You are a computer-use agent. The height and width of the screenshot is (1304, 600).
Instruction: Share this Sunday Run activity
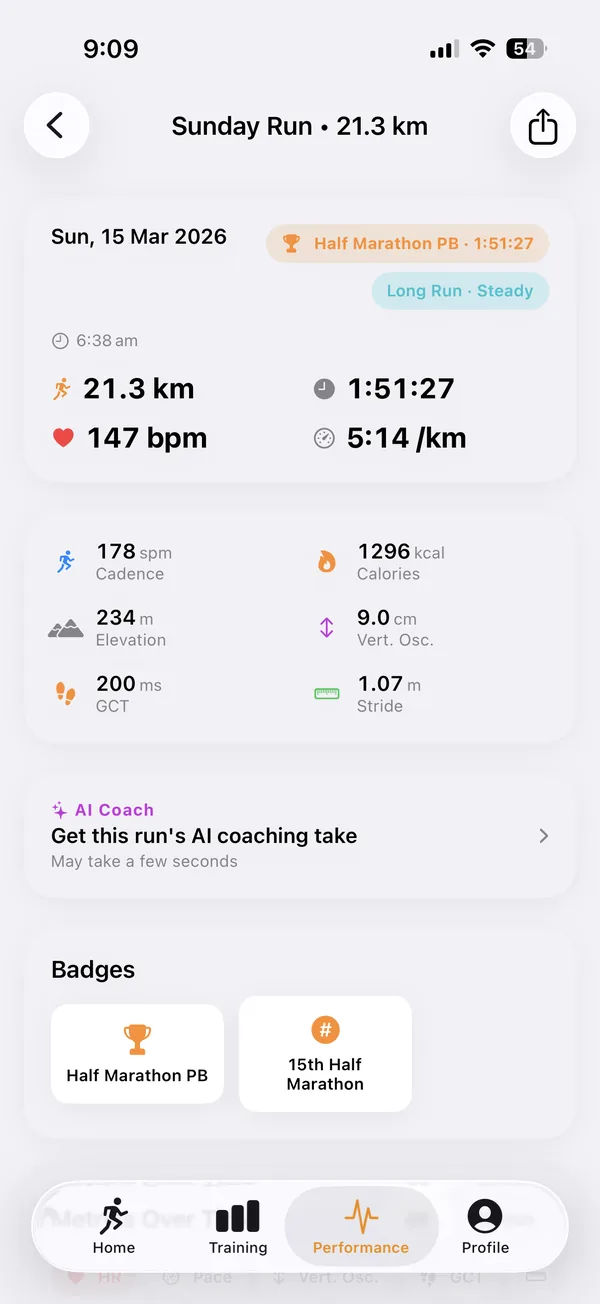[542, 126]
